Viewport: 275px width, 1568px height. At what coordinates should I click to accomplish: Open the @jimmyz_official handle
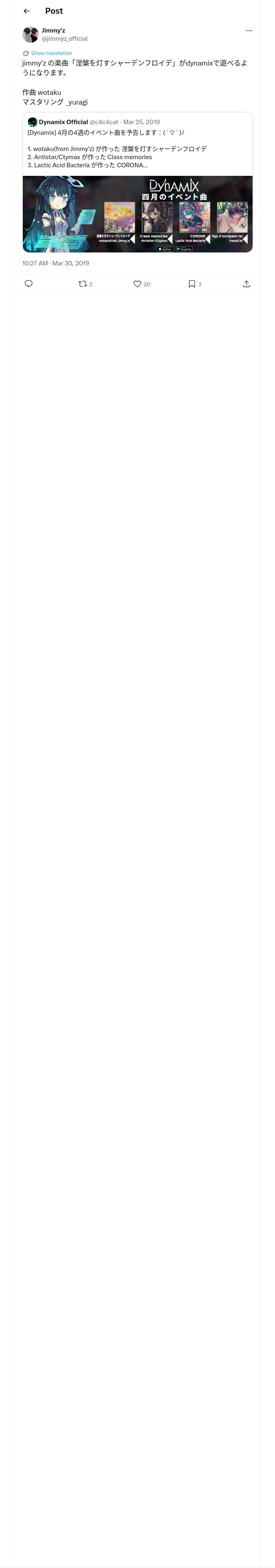click(x=65, y=39)
